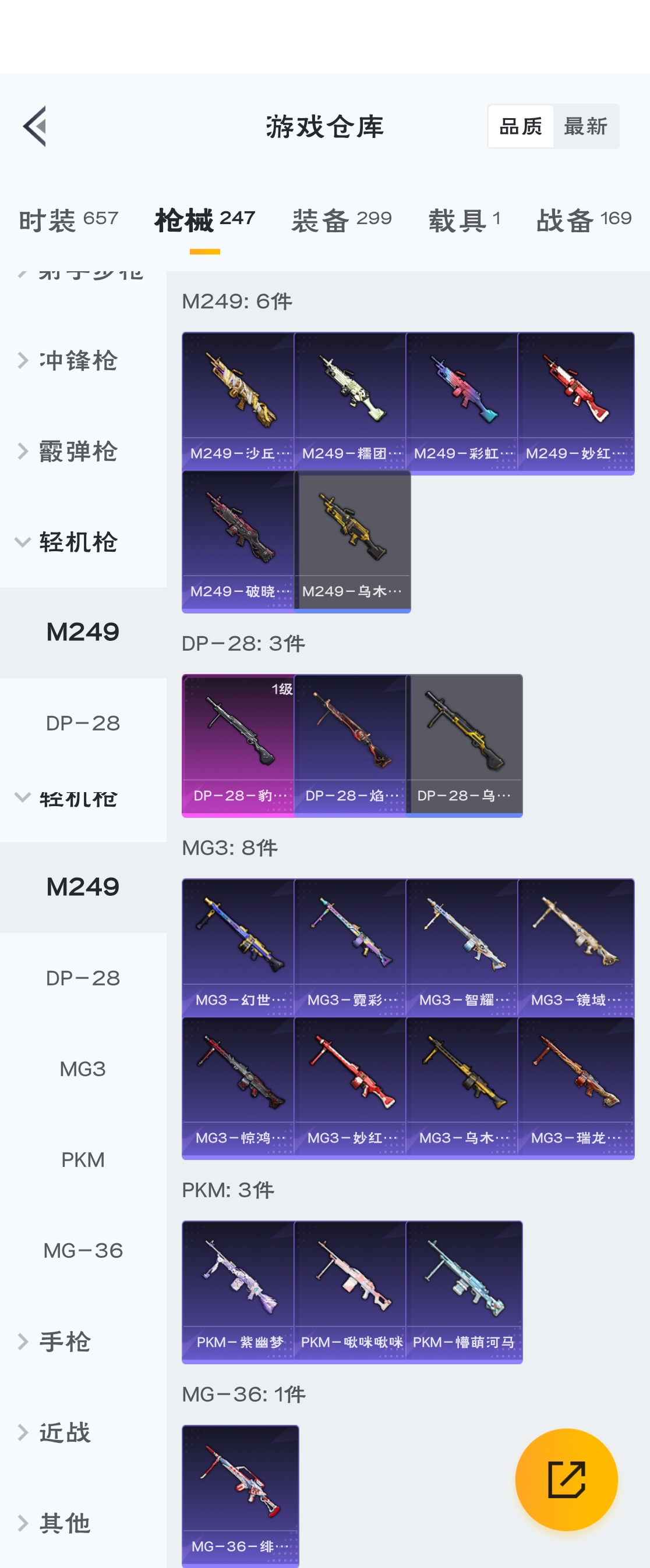Viewport: 650px width, 1568px height.
Task: Go back from the game warehouse
Action: [x=35, y=126]
